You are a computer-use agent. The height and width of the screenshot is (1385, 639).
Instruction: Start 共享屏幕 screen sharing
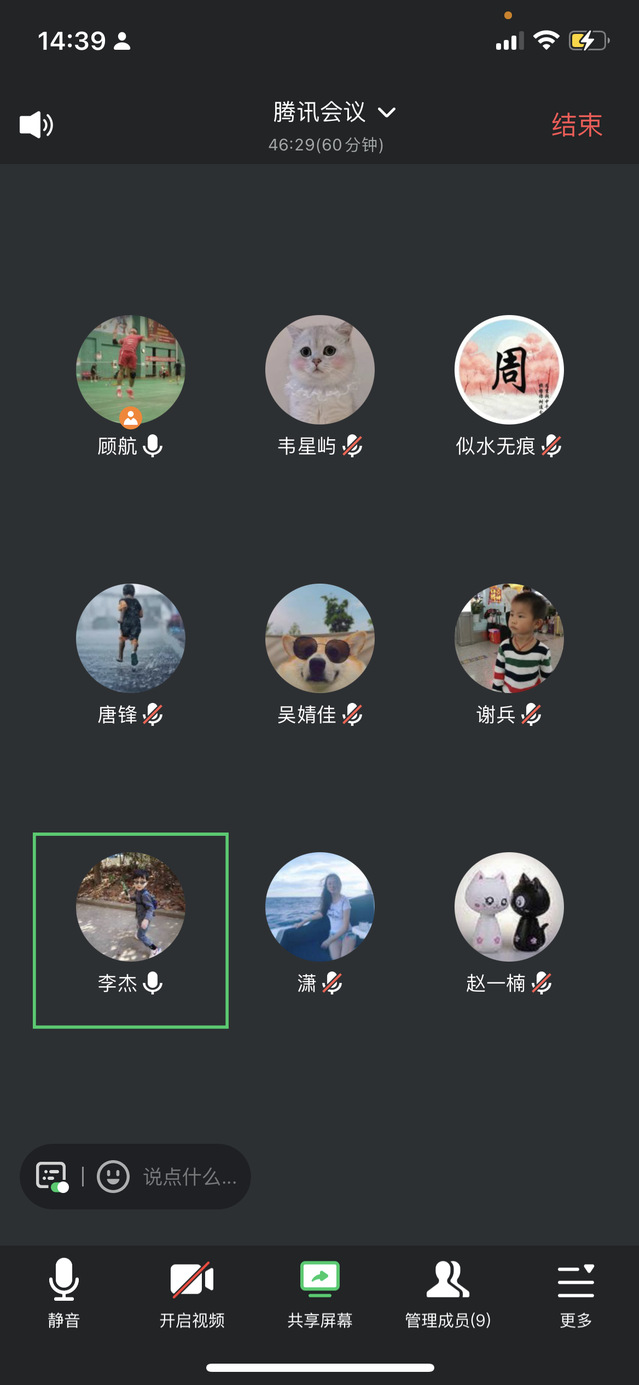point(320,1294)
